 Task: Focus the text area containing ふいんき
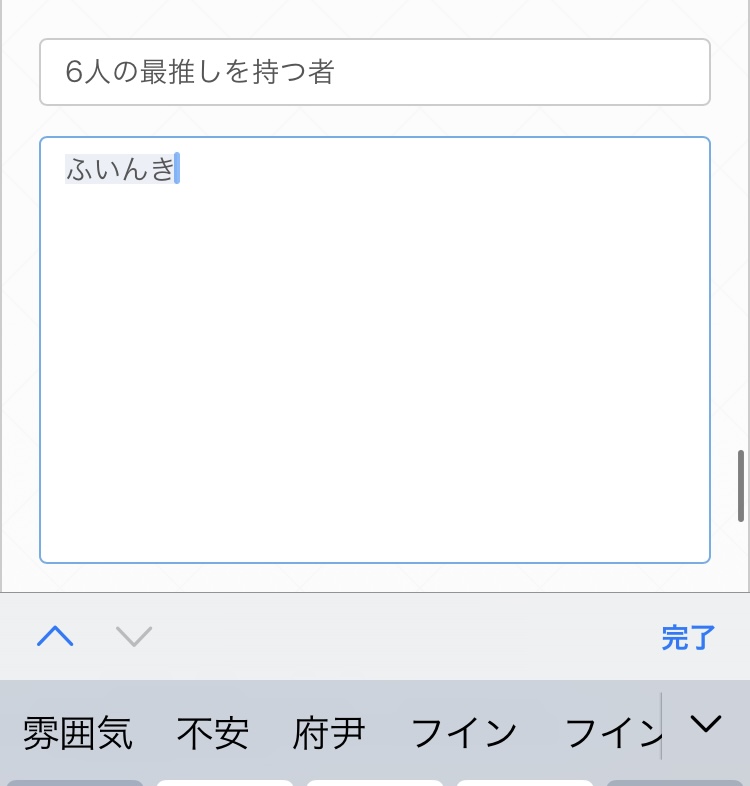[374, 350]
